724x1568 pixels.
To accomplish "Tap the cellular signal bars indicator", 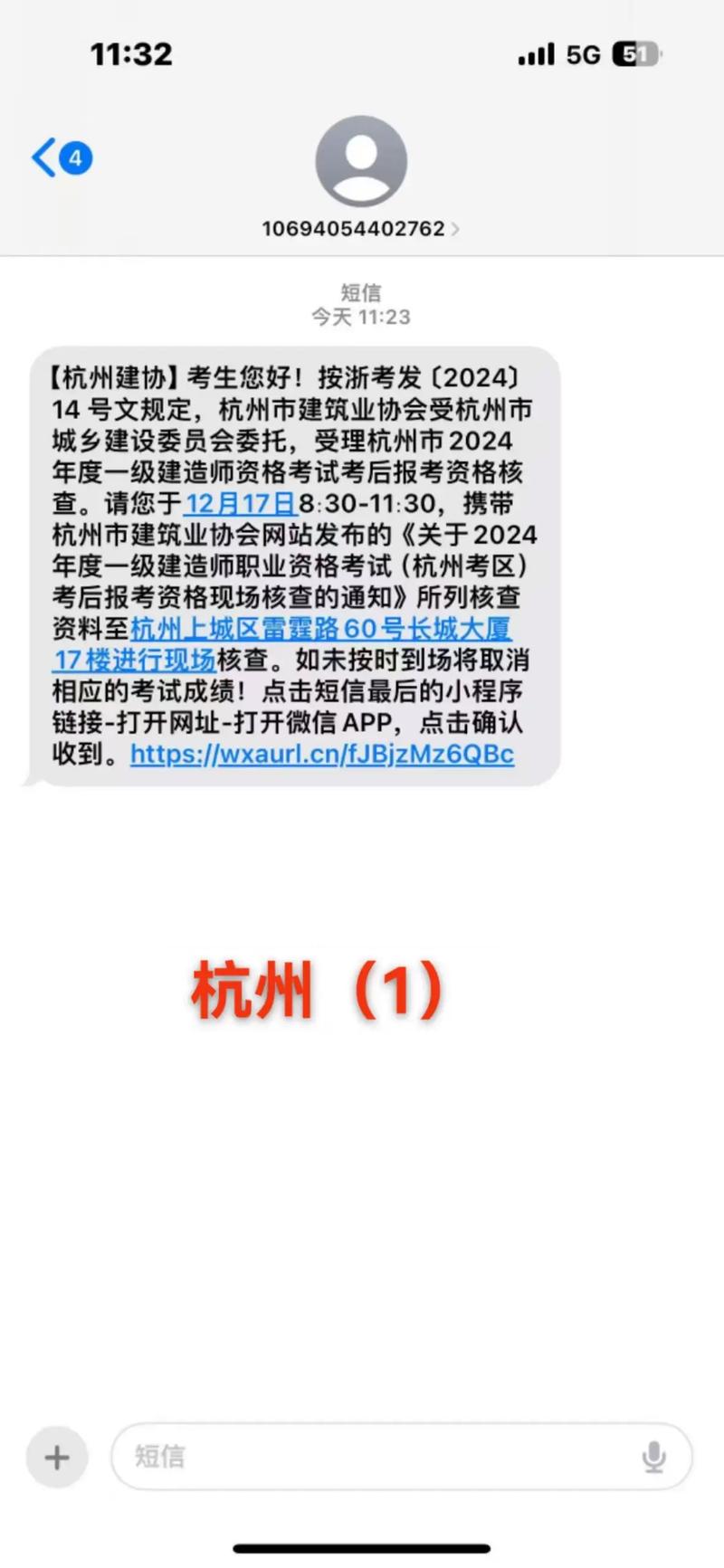I will (x=535, y=54).
